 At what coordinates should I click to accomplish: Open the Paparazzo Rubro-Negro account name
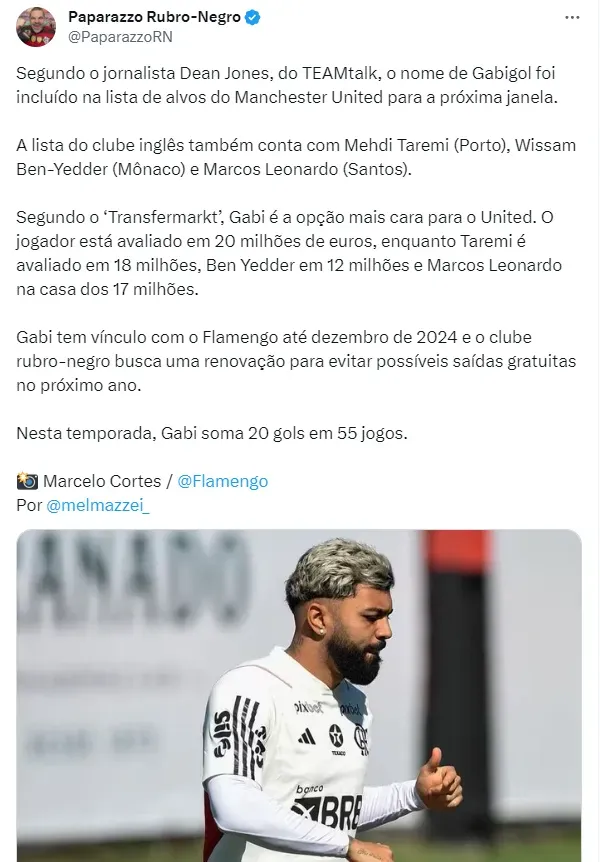pos(154,17)
